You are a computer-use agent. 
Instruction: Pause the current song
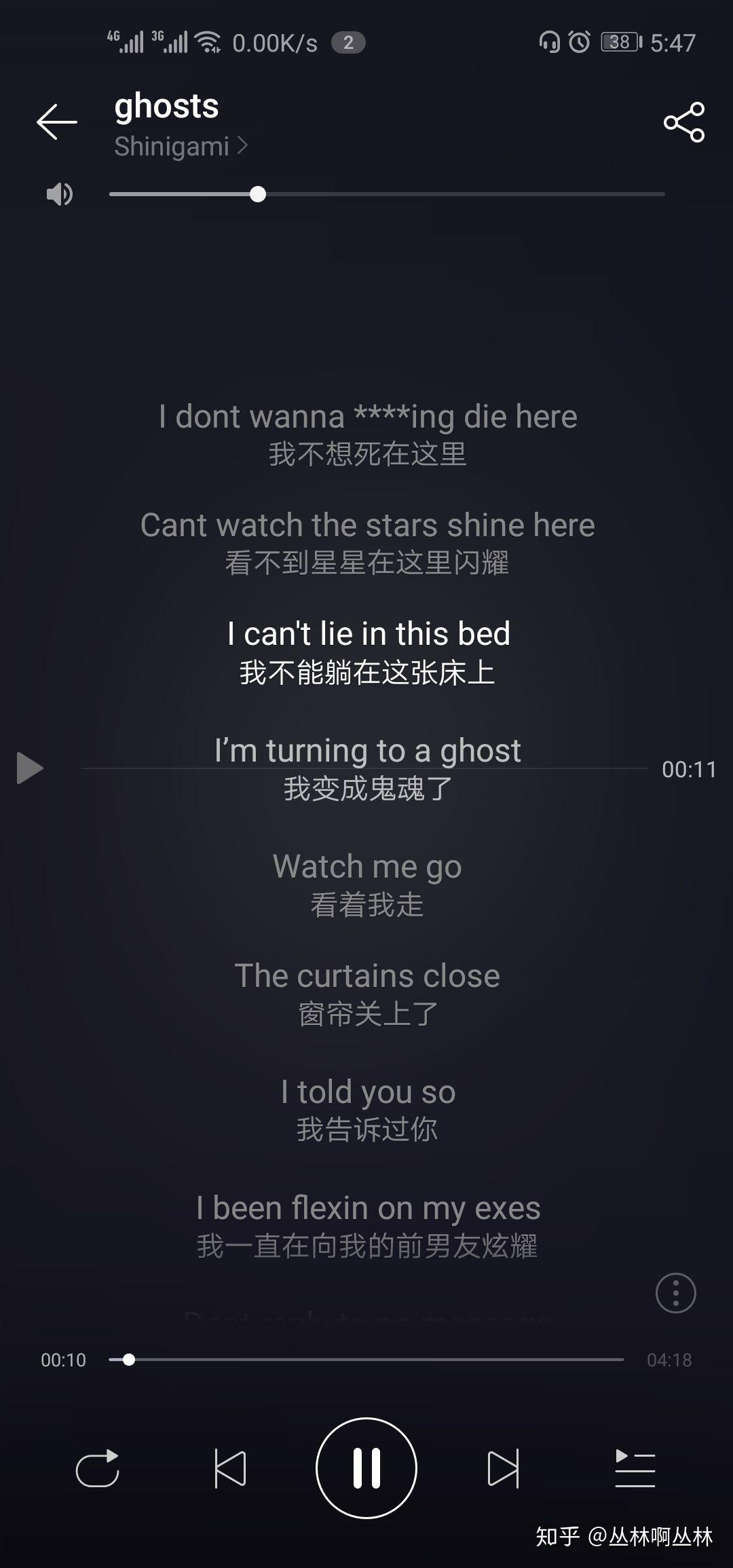(366, 1469)
